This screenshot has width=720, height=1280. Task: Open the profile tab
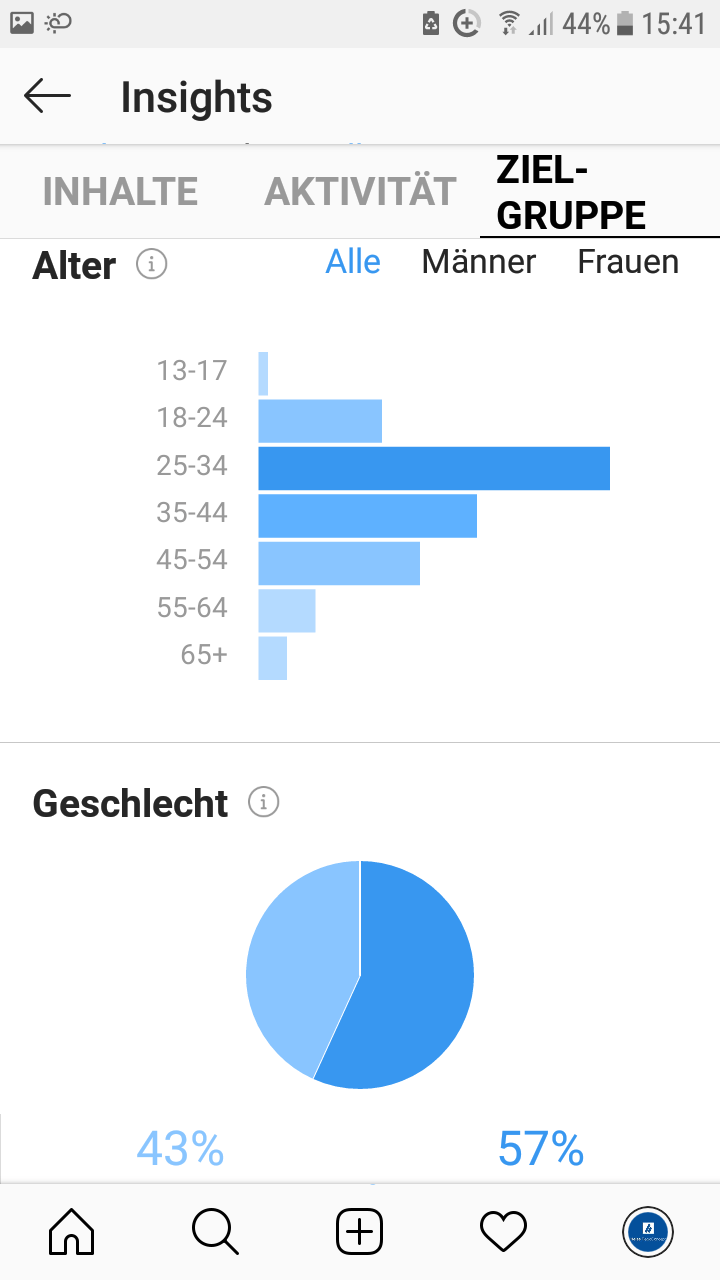(x=647, y=1231)
